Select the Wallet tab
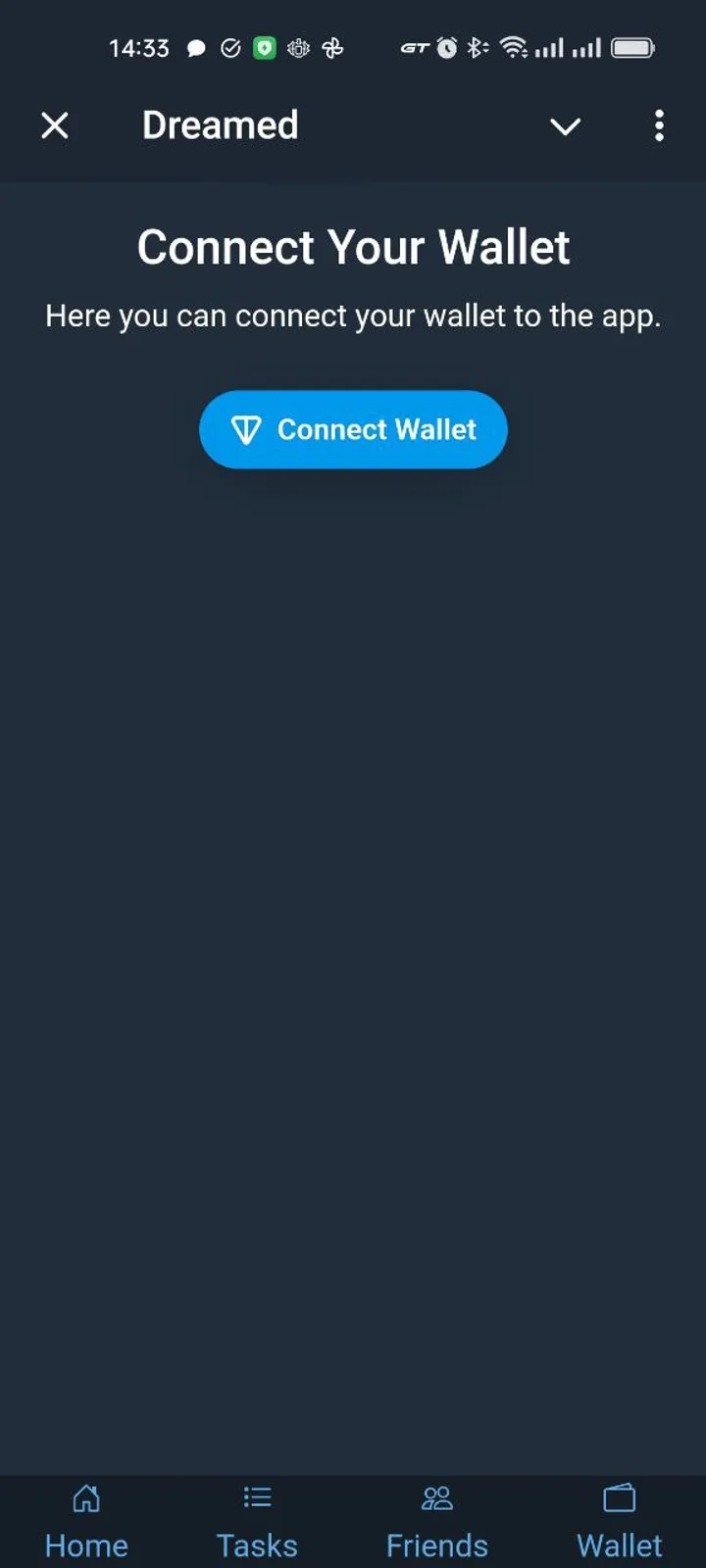706x1568 pixels. 619,1521
